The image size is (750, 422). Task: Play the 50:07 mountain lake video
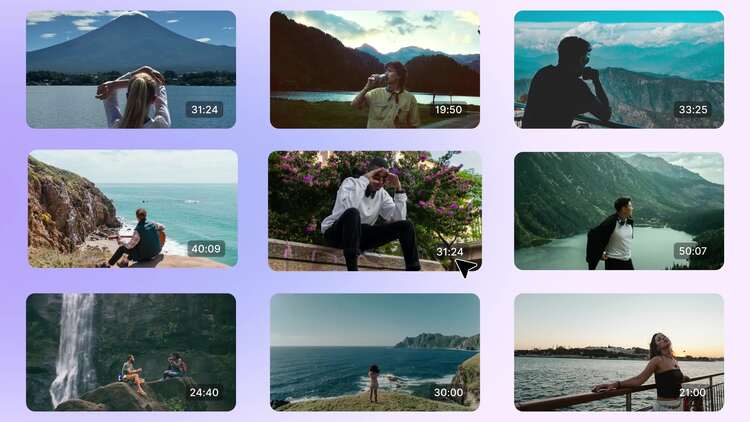[619, 211]
